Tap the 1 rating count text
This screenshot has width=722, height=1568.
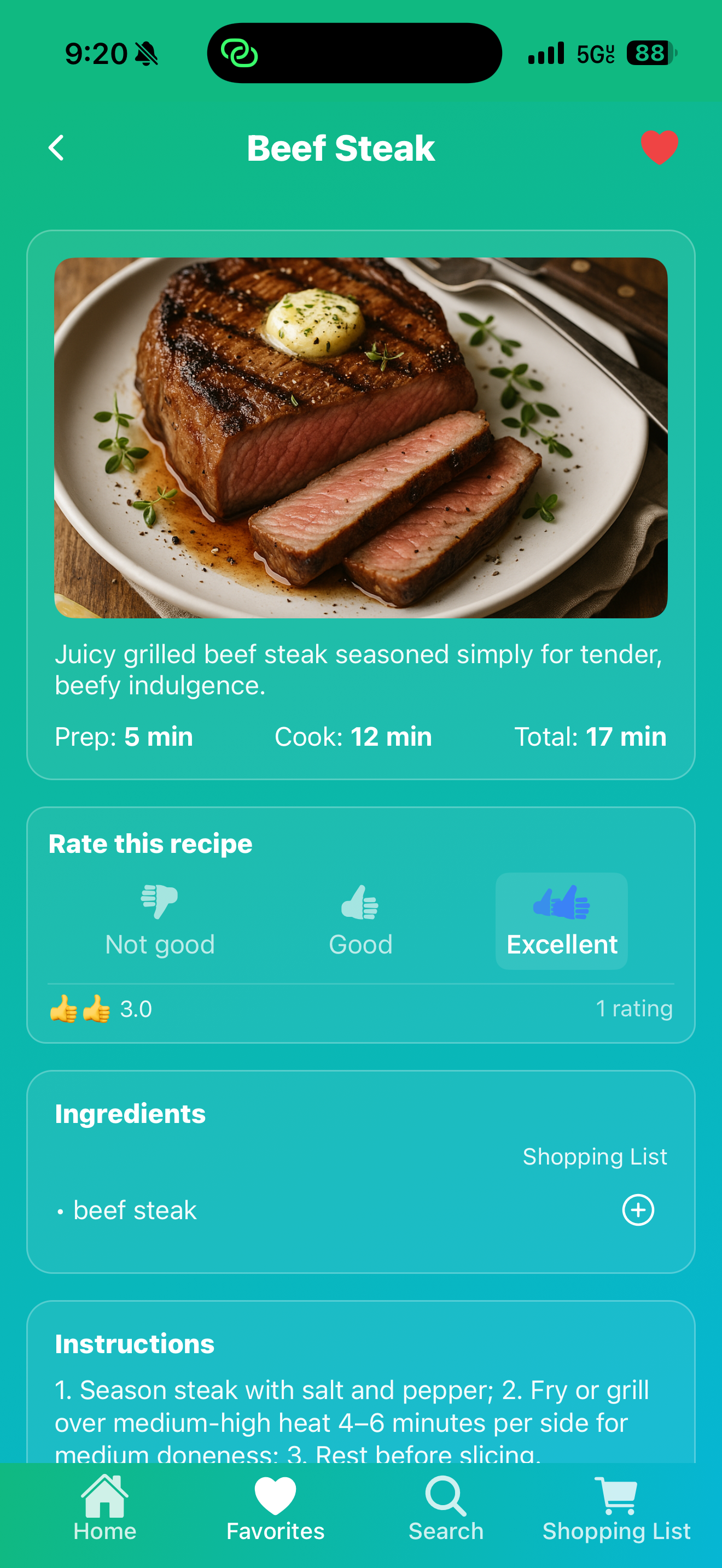point(634,1008)
